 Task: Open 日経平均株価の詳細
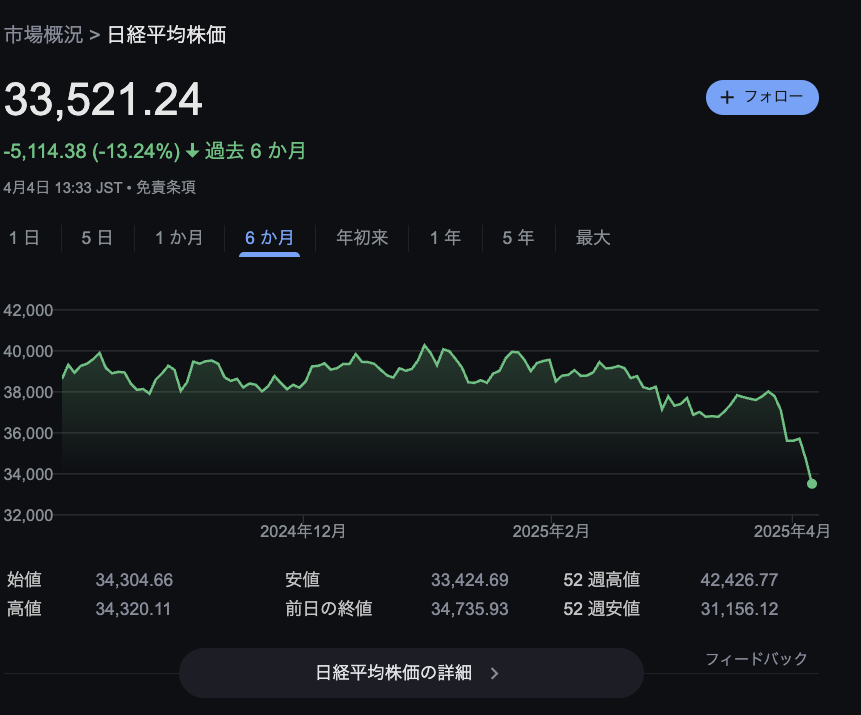[x=410, y=673]
